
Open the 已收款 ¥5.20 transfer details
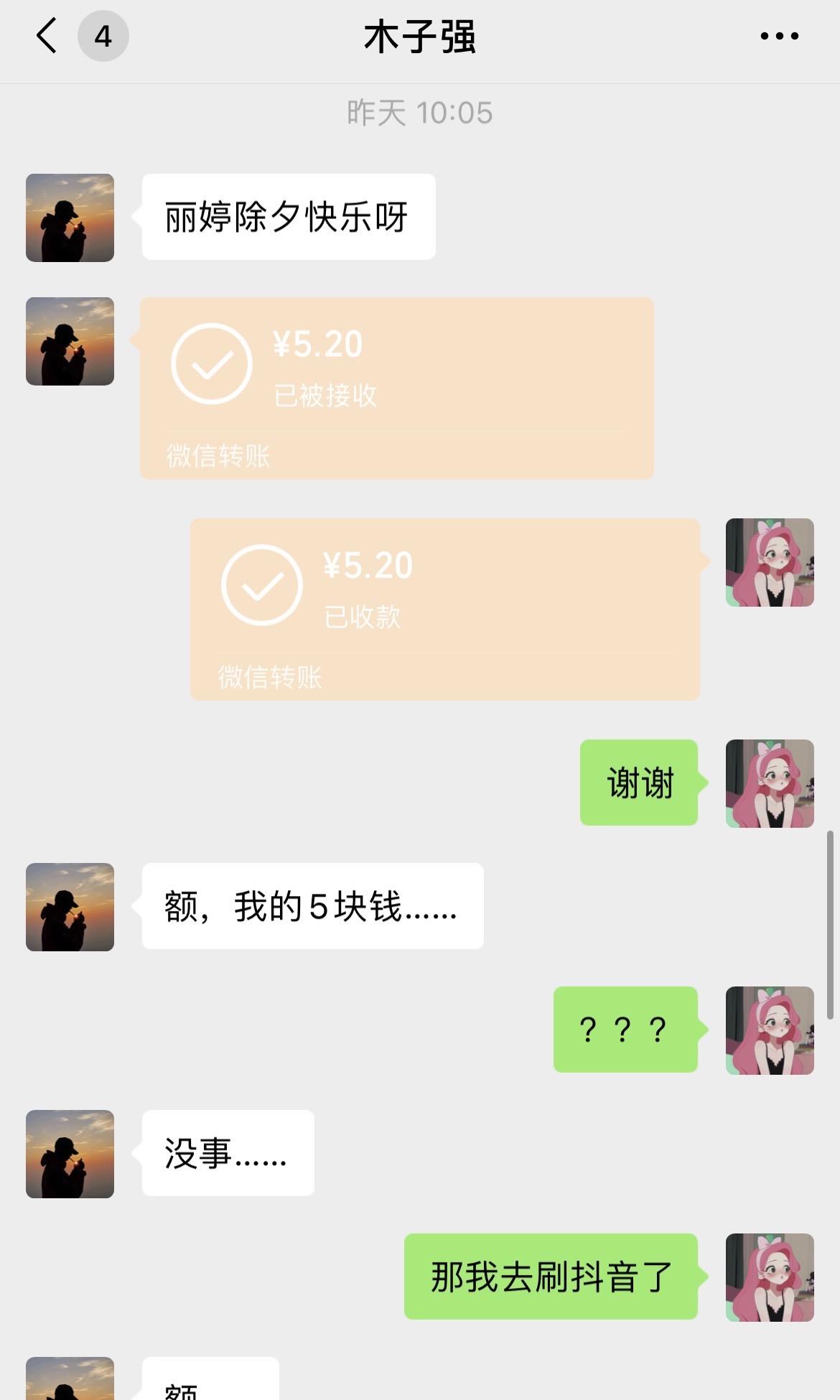(445, 609)
